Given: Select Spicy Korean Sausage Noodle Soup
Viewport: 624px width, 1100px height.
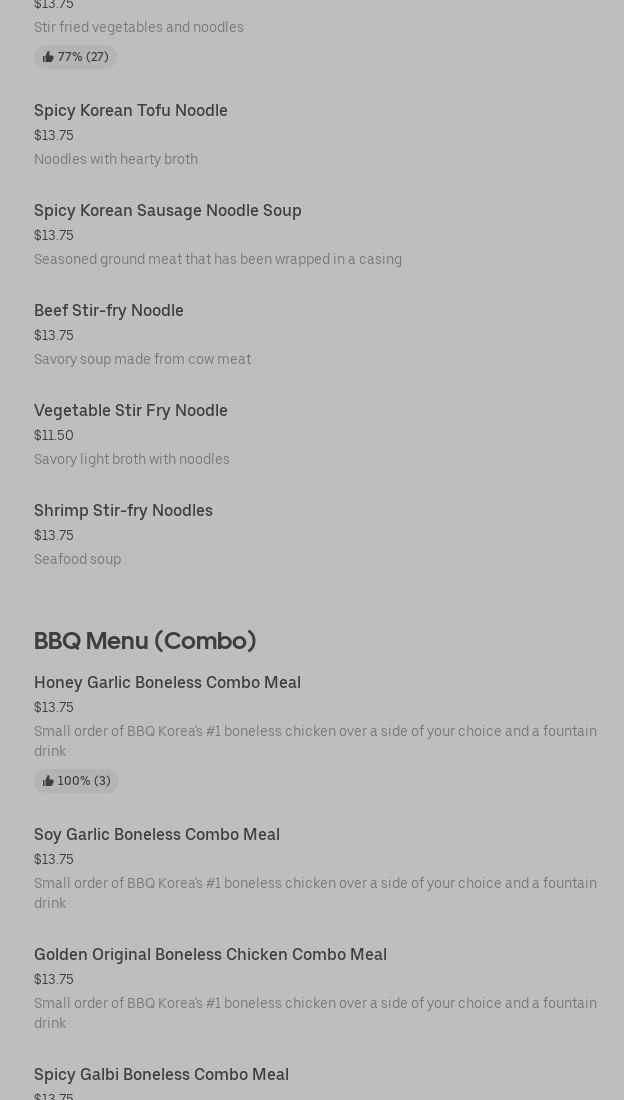Looking at the screenshot, I should point(168,211).
